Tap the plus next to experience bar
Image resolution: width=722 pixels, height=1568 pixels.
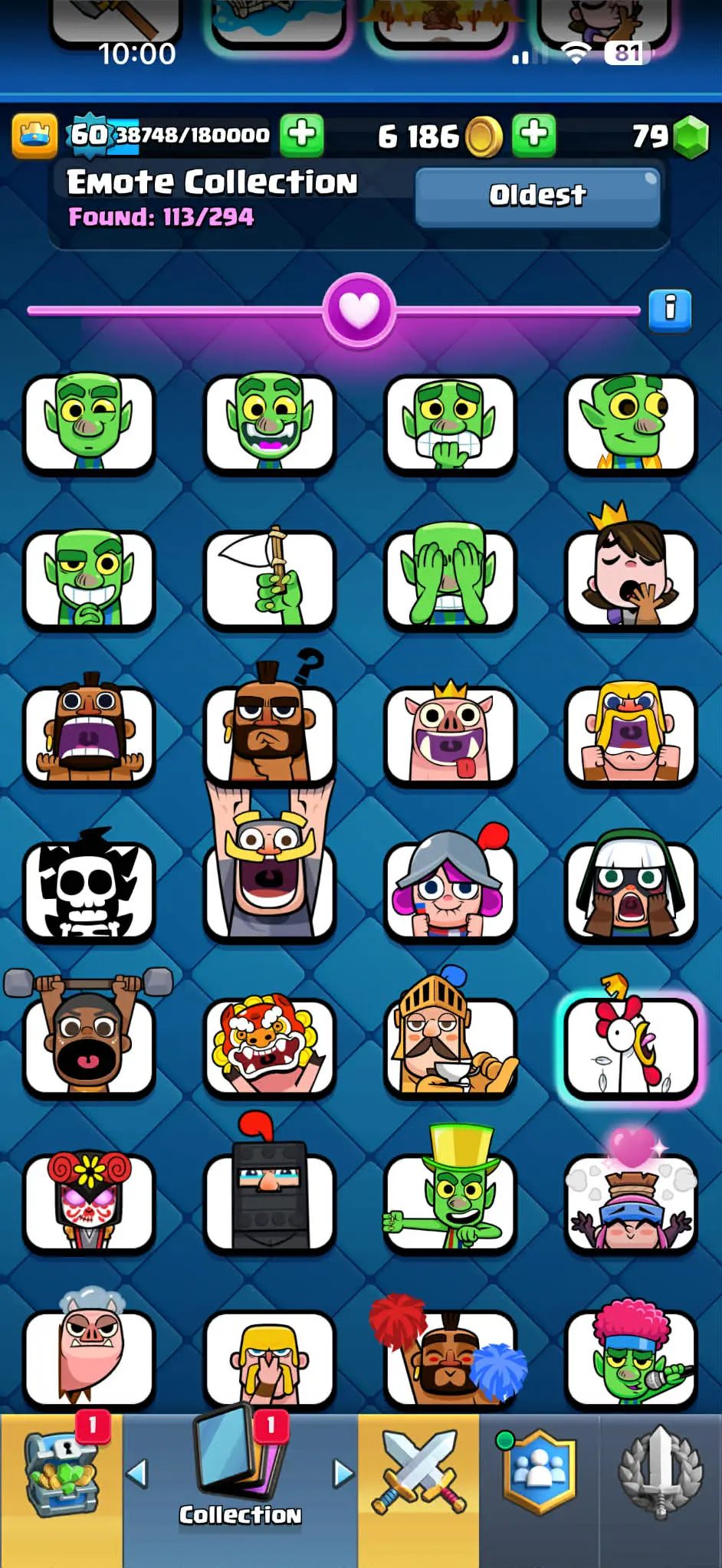point(301,136)
